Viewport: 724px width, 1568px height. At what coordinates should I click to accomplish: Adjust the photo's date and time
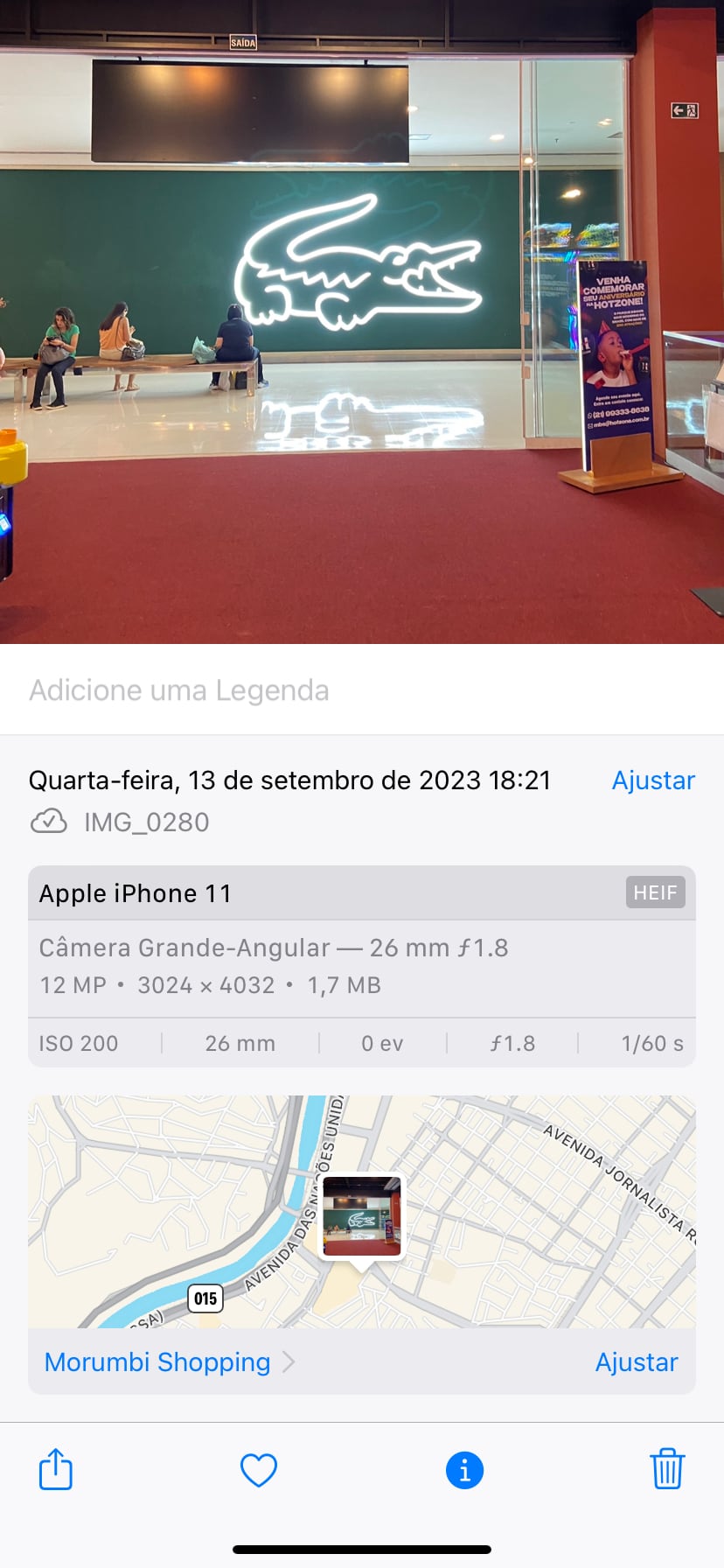coord(652,780)
